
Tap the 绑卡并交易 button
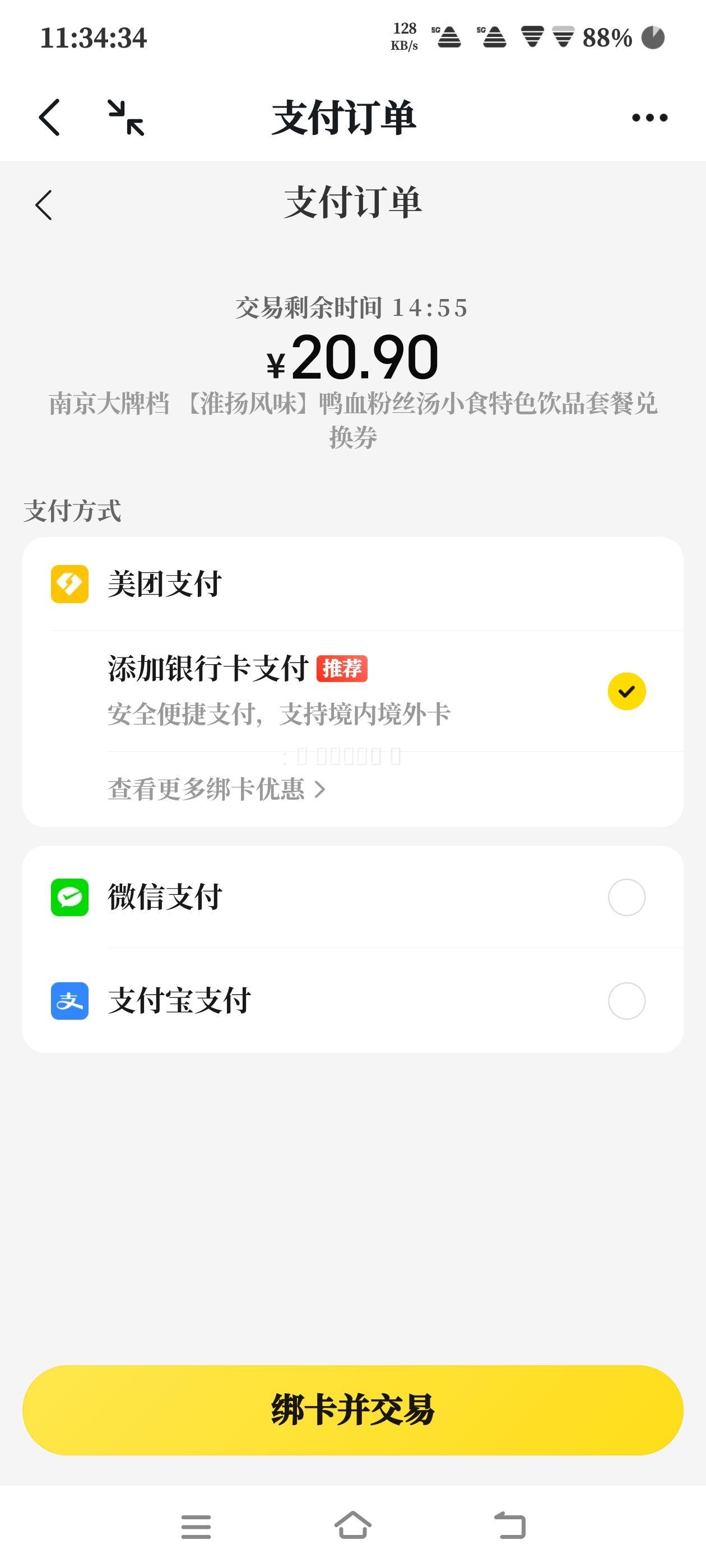[x=352, y=1410]
